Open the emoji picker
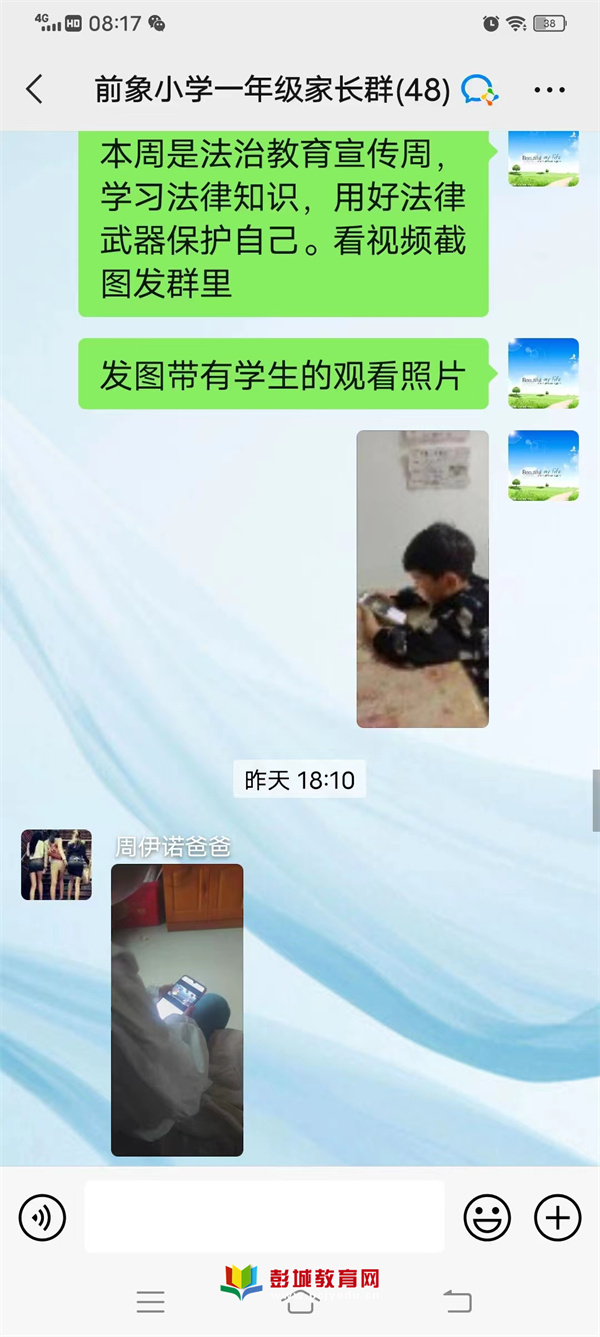 487,1217
